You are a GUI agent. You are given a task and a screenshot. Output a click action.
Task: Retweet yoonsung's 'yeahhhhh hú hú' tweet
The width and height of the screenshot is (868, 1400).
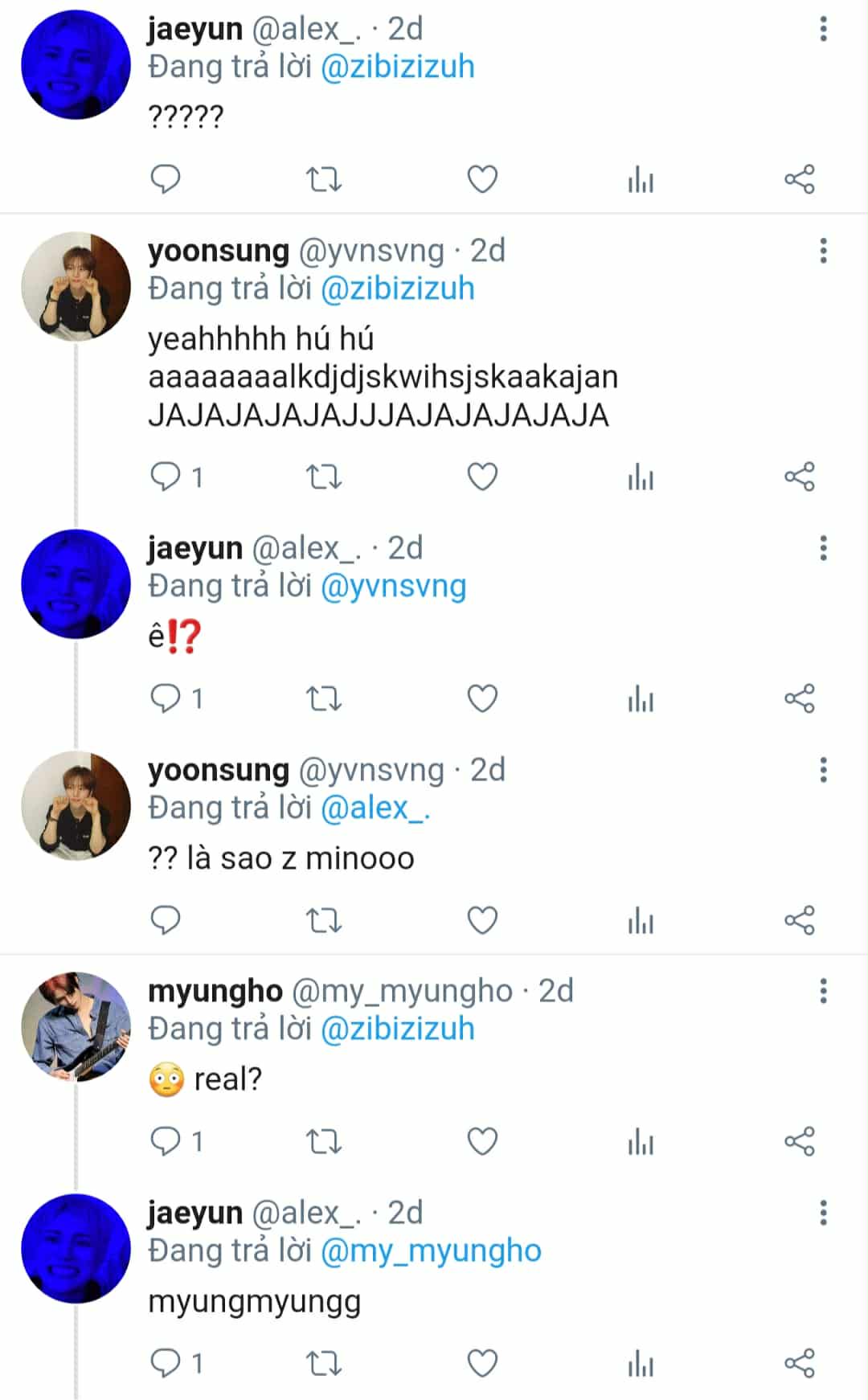pos(325,477)
